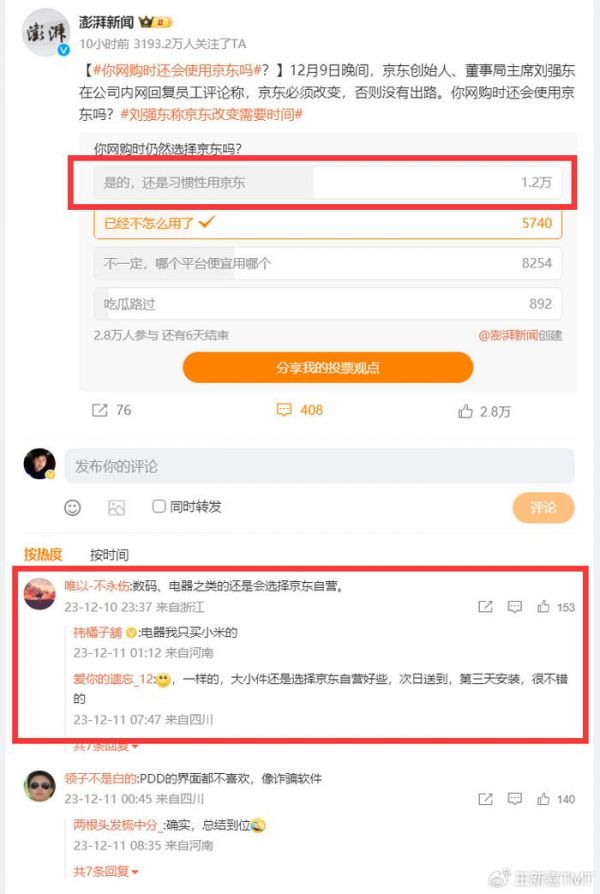The height and width of the screenshot is (894, 600).
Task: Check the 同时转发 checkbox
Action: [159, 507]
